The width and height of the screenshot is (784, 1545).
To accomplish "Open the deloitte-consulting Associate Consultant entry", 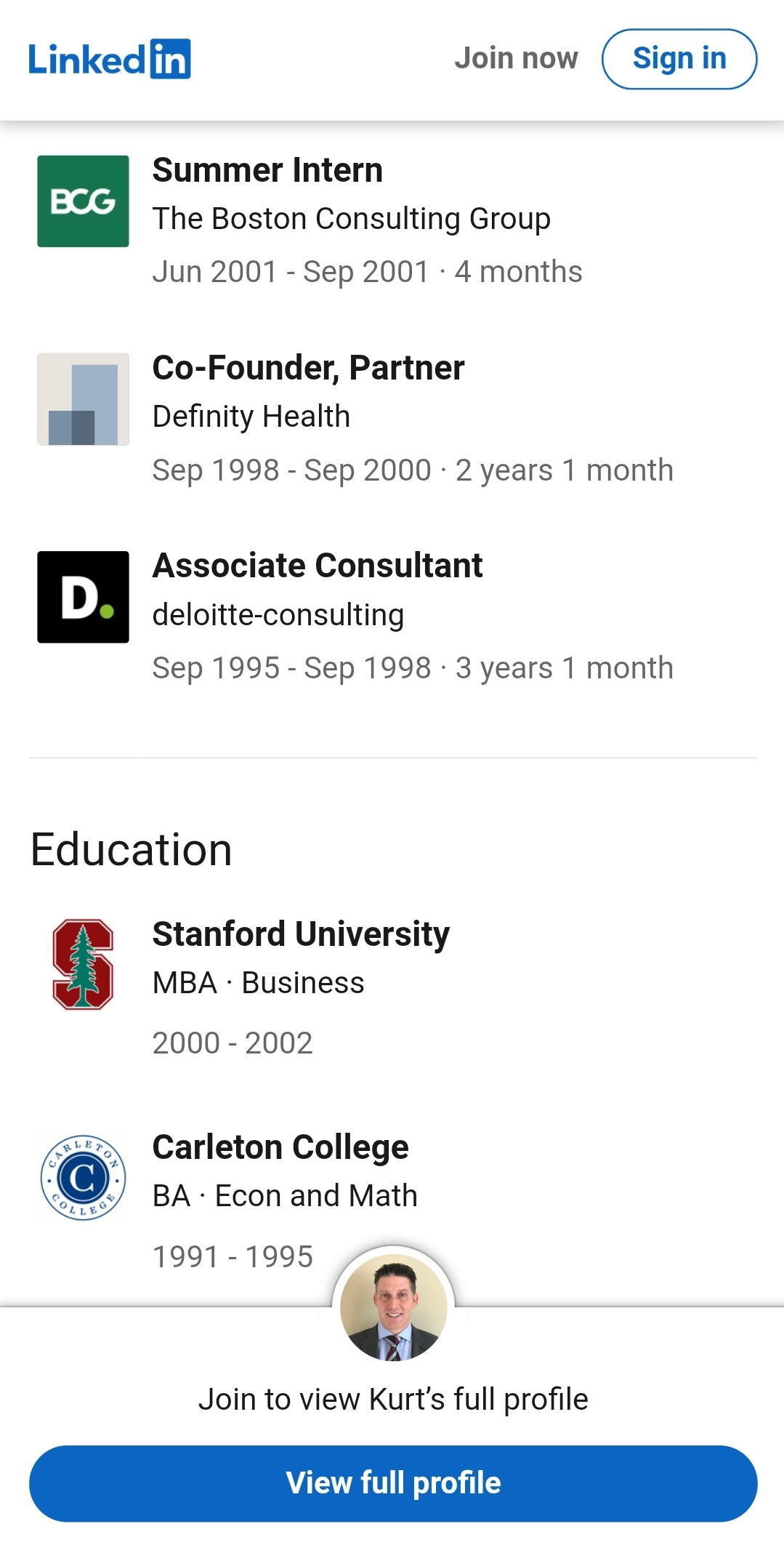I will point(393,616).
